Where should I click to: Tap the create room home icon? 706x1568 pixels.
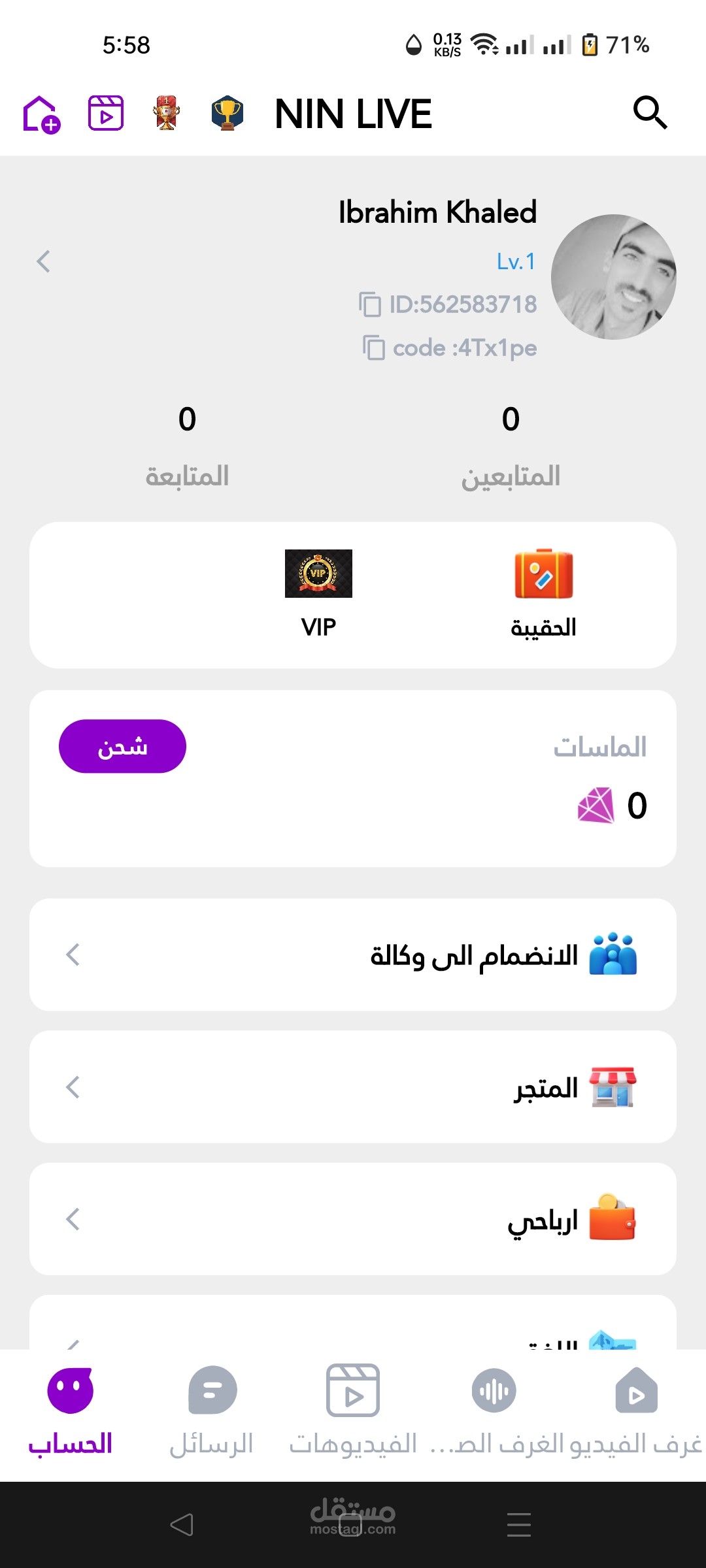click(x=41, y=114)
